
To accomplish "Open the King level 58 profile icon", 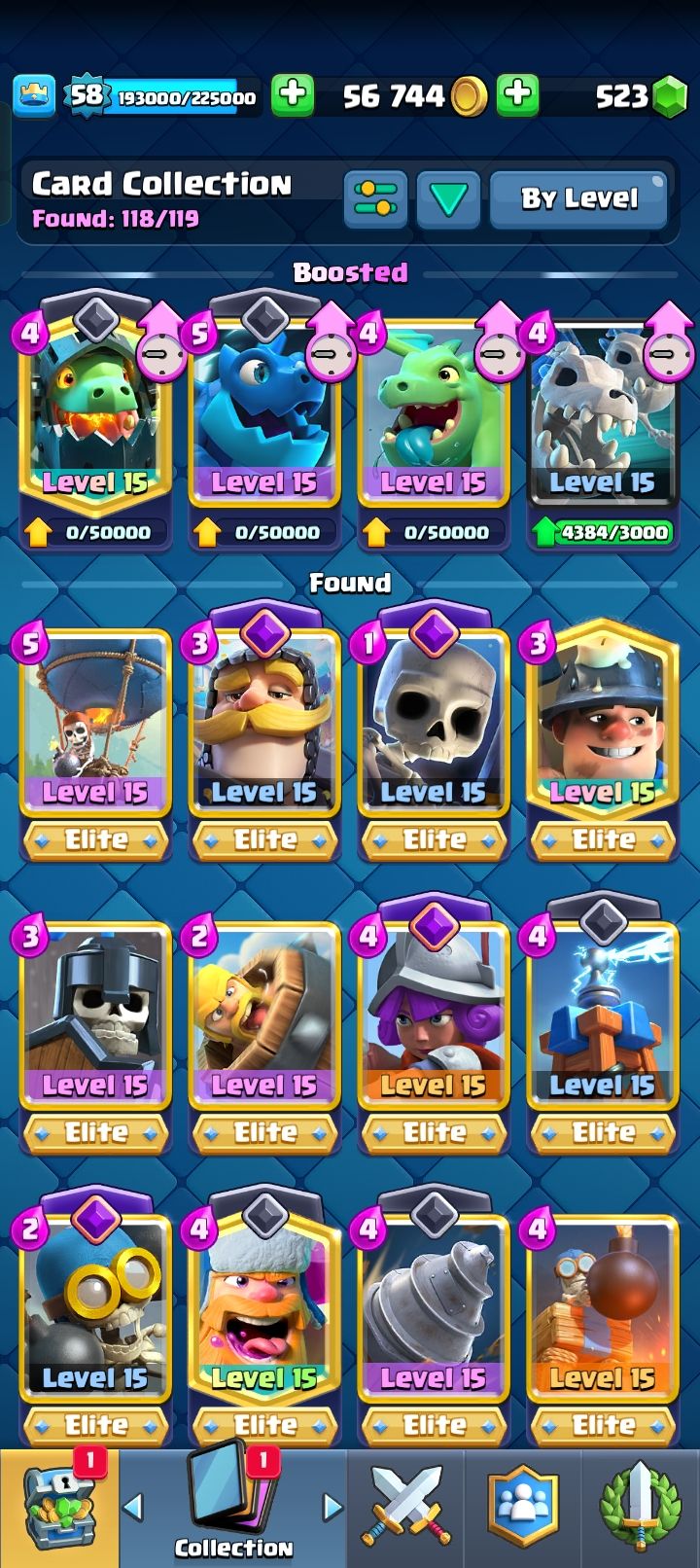I will pyautogui.click(x=34, y=94).
